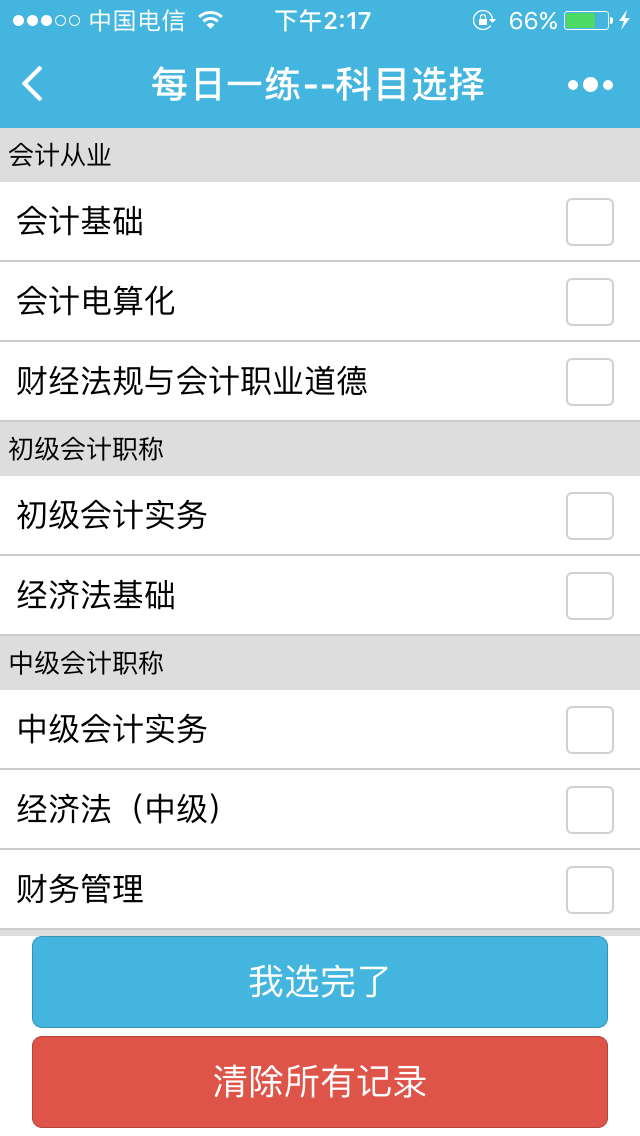Check the 经济法（中级）checkbox
Viewport: 640px width, 1136px height.
click(x=590, y=810)
